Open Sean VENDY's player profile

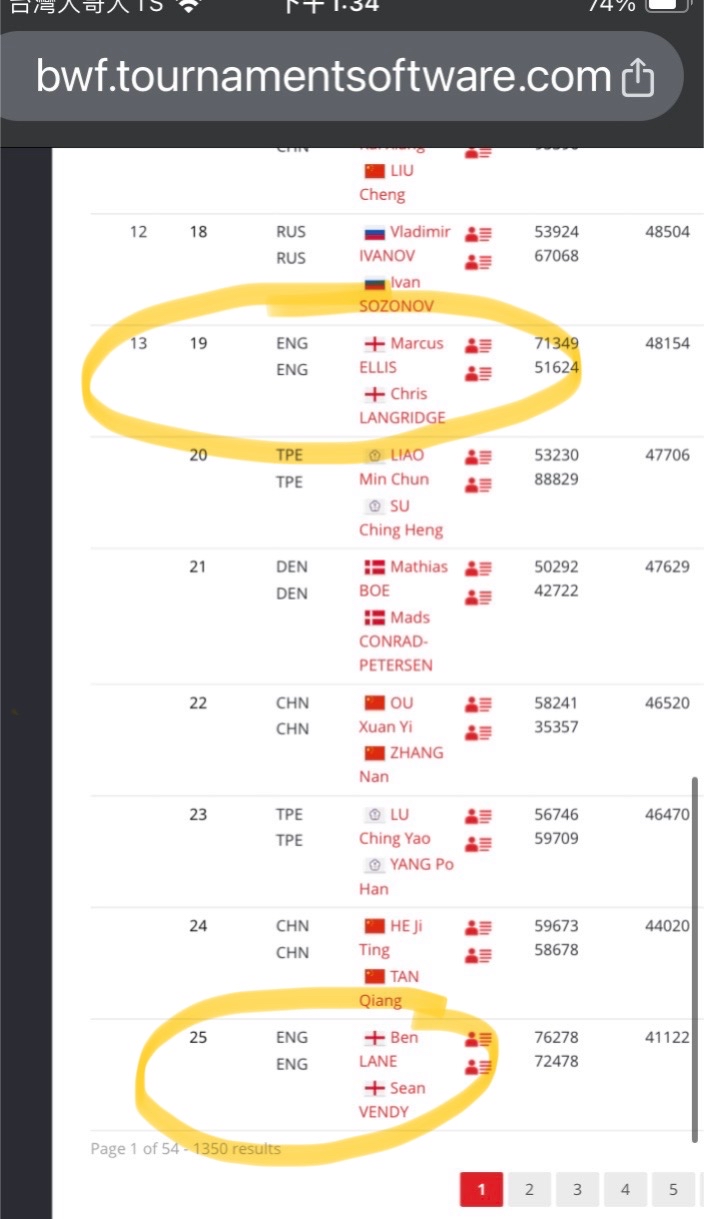point(392,1099)
